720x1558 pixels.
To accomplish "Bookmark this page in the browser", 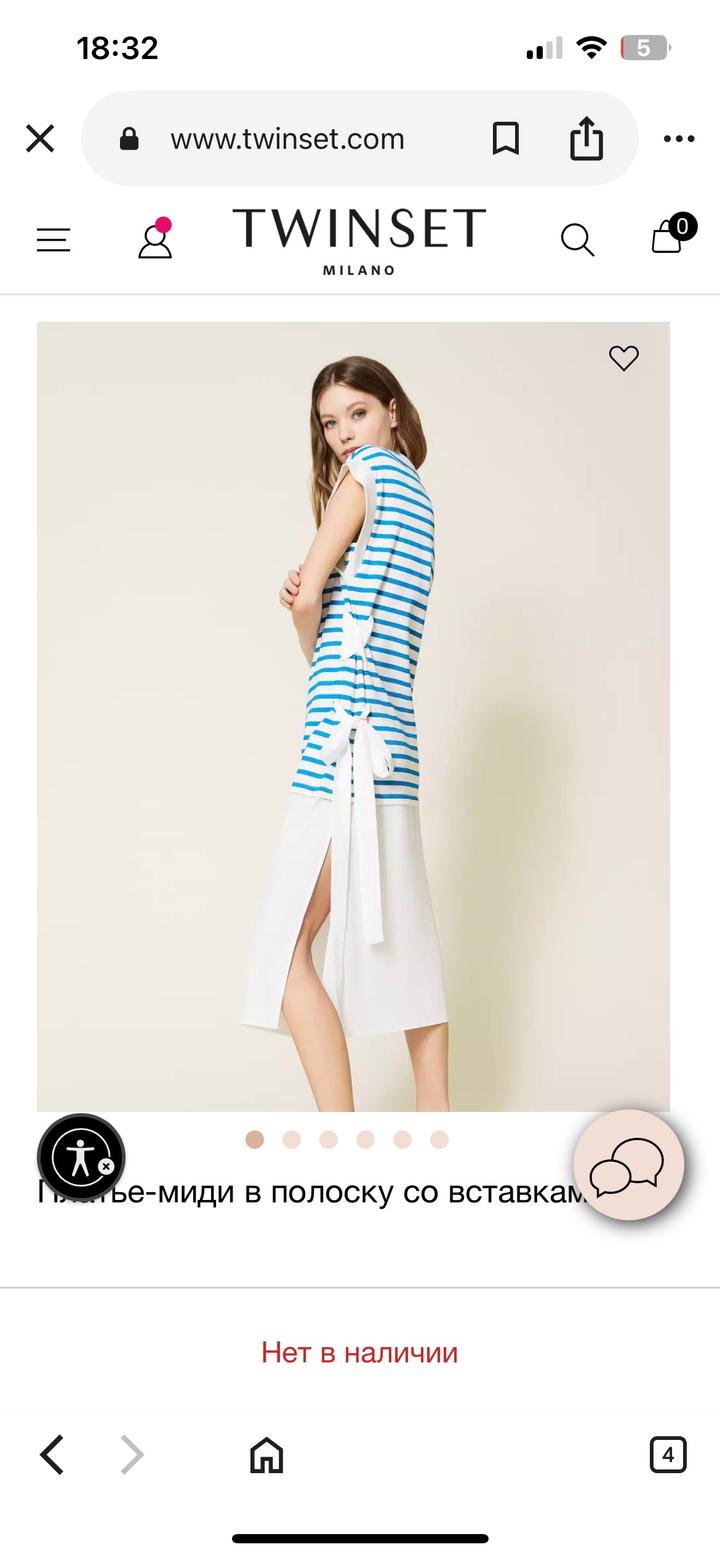I will pos(506,138).
